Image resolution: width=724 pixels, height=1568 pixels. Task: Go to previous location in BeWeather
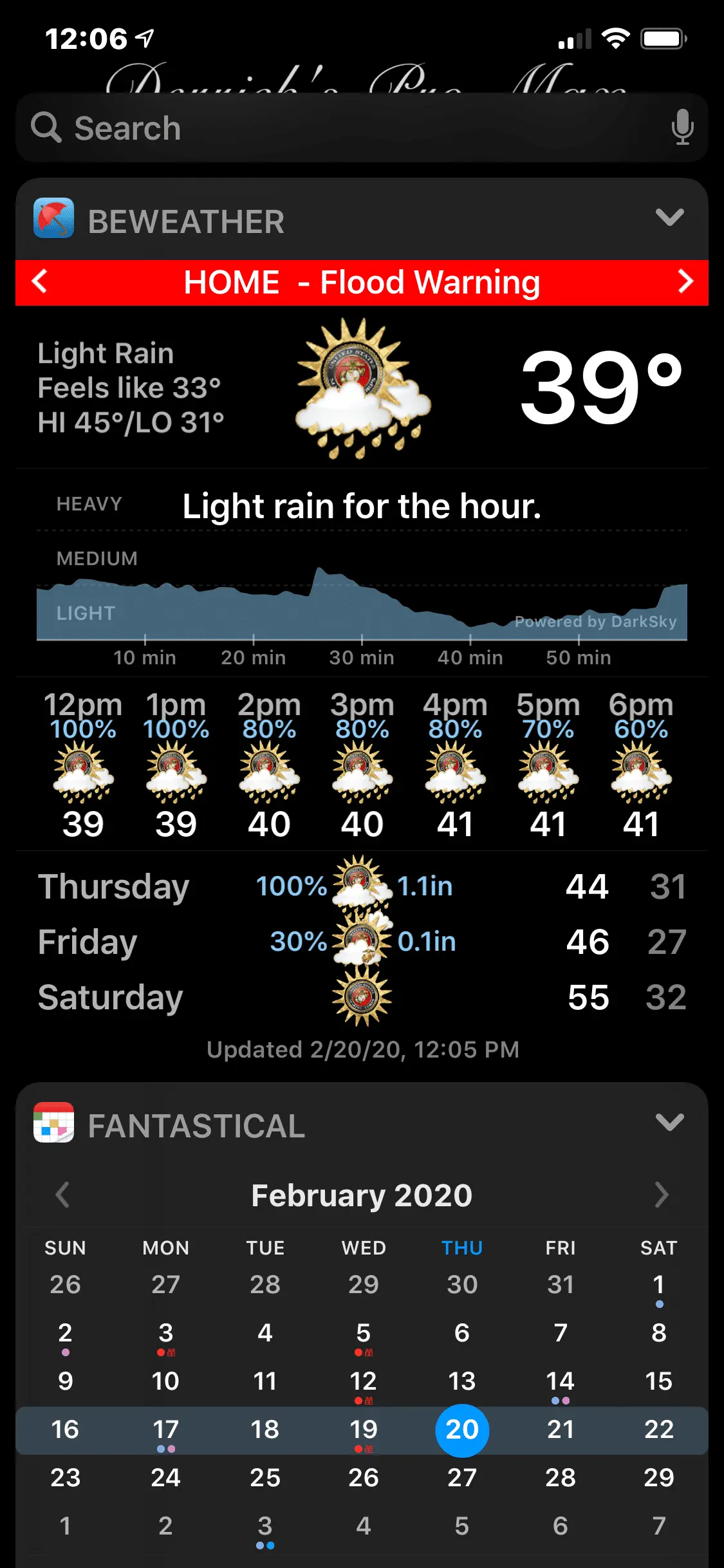40,281
